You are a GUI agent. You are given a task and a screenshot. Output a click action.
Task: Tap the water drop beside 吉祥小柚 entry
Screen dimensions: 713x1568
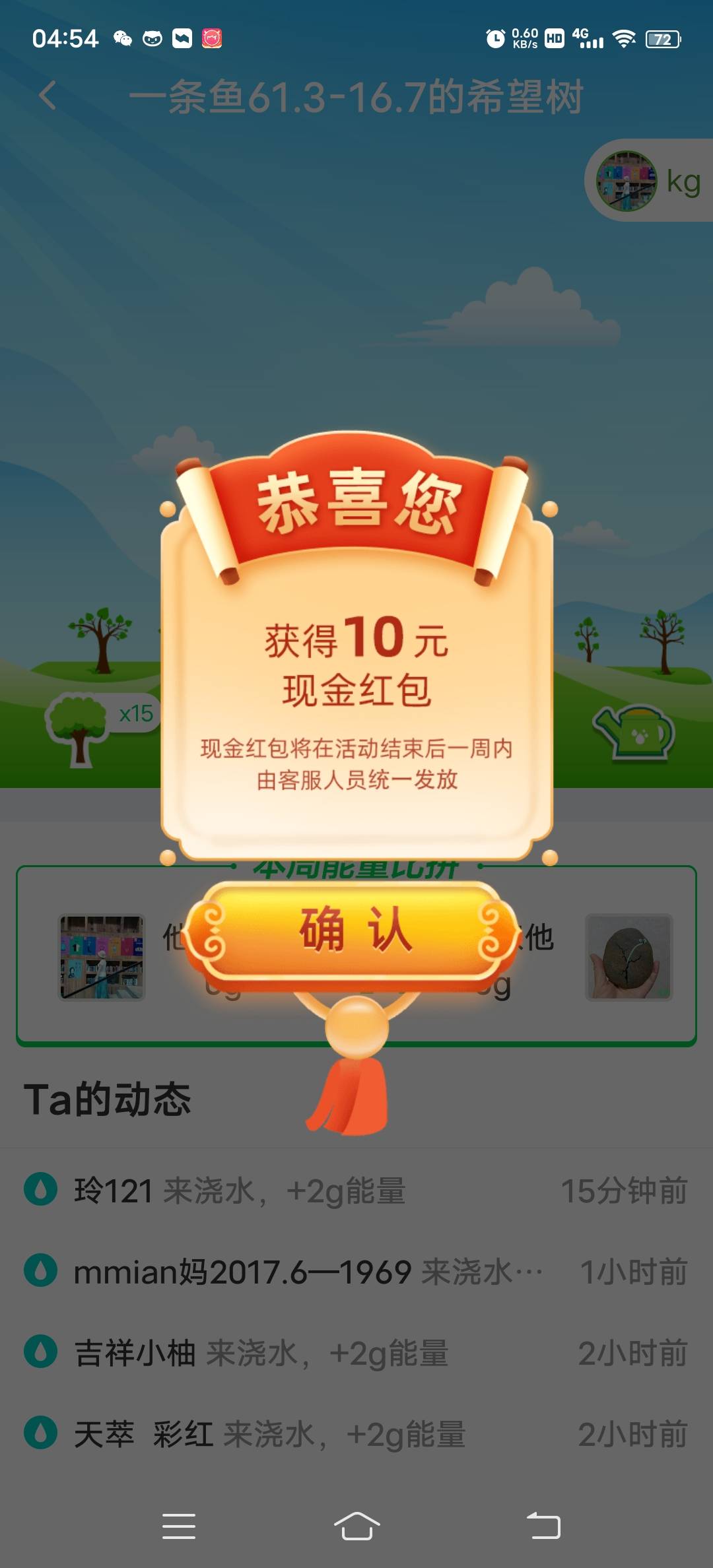click(42, 1351)
